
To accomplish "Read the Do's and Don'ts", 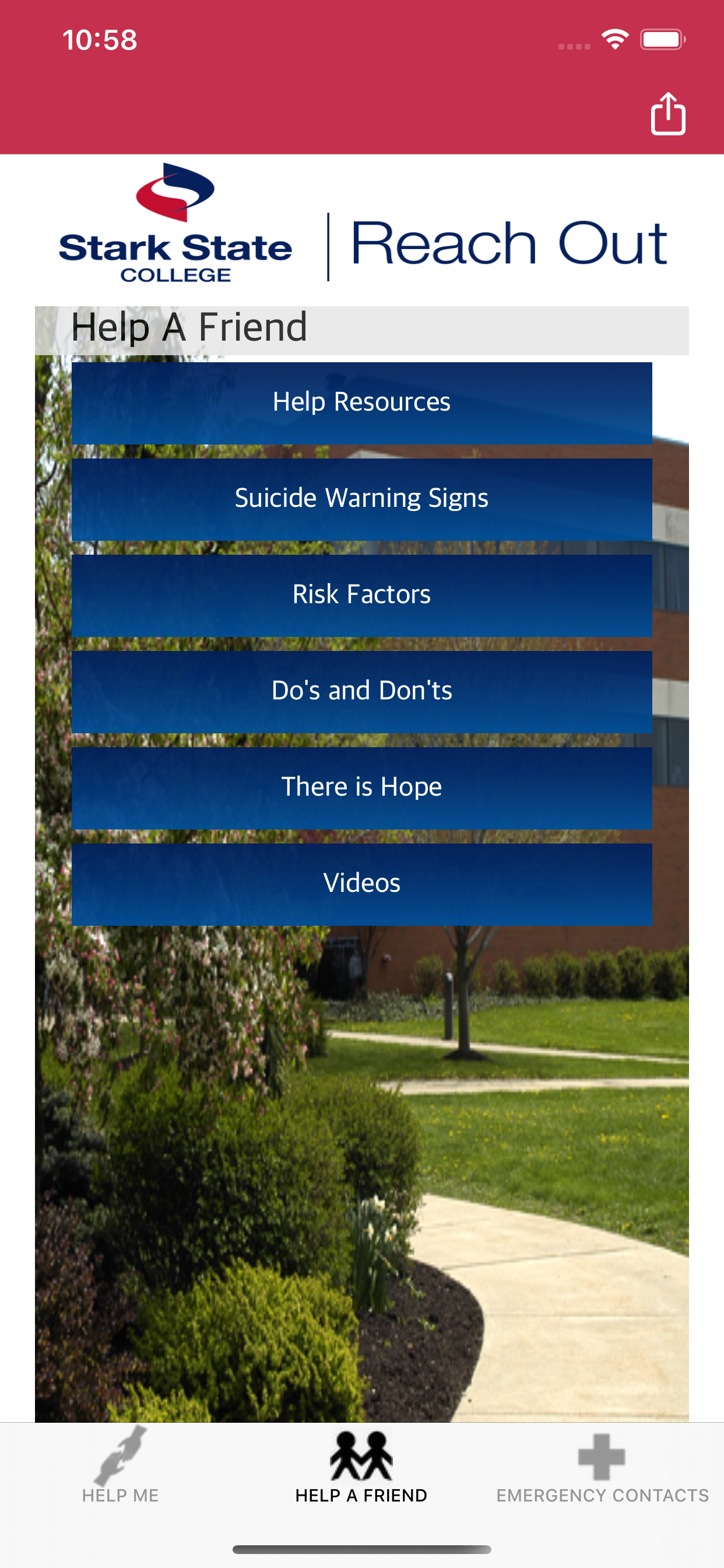I will coord(361,691).
